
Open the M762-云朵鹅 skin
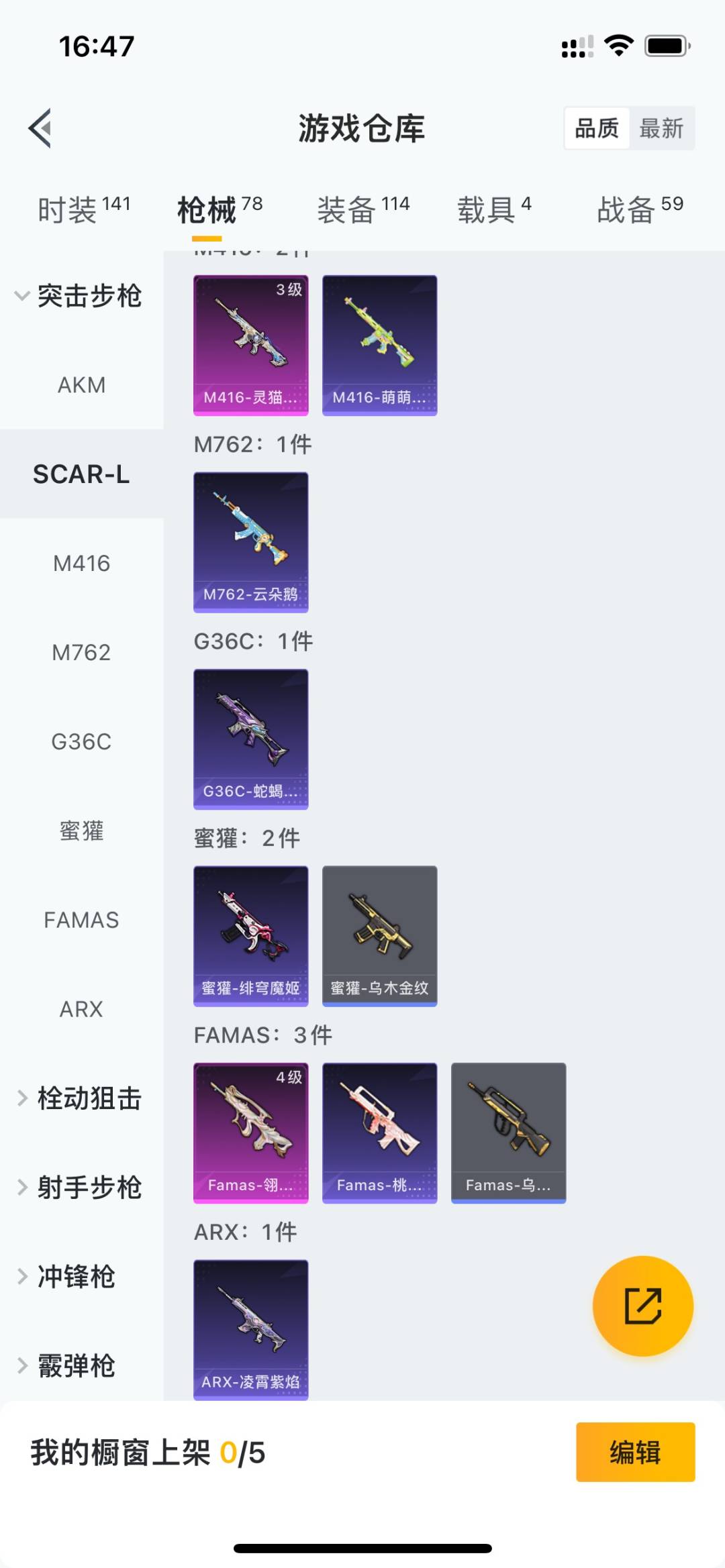click(x=251, y=542)
